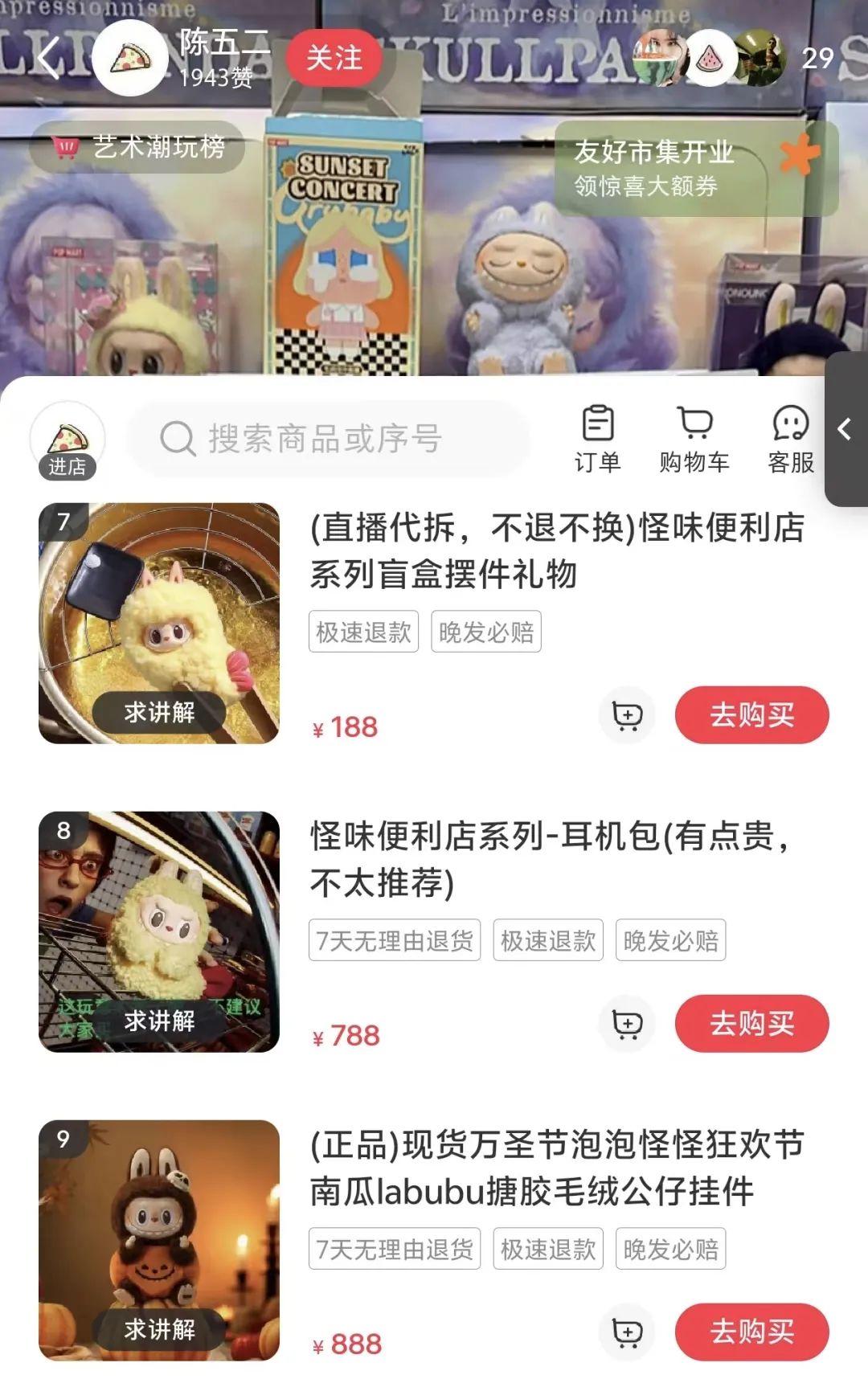Request explanation for the ¥188 blind box

[159, 712]
